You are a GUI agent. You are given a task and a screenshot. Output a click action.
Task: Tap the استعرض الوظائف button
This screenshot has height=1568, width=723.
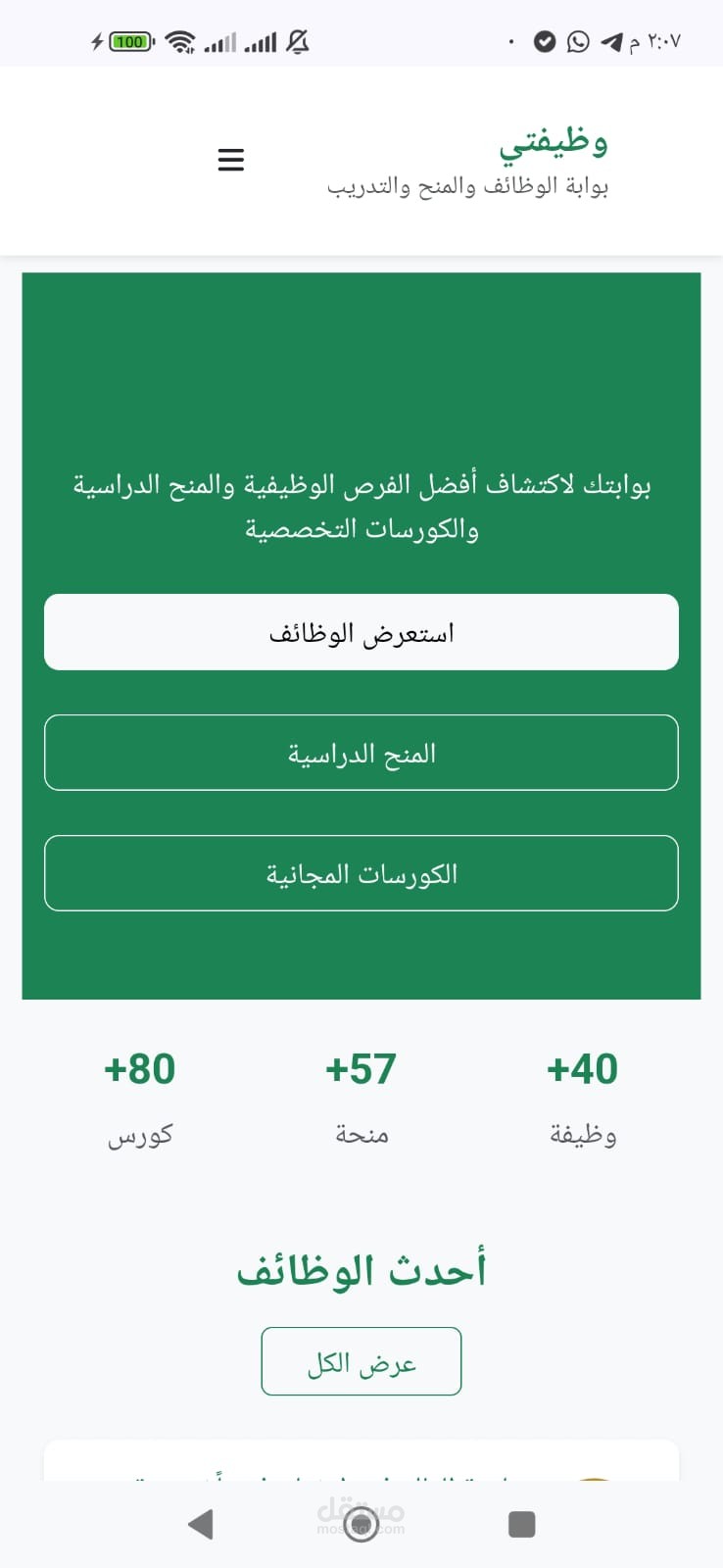[x=361, y=632]
